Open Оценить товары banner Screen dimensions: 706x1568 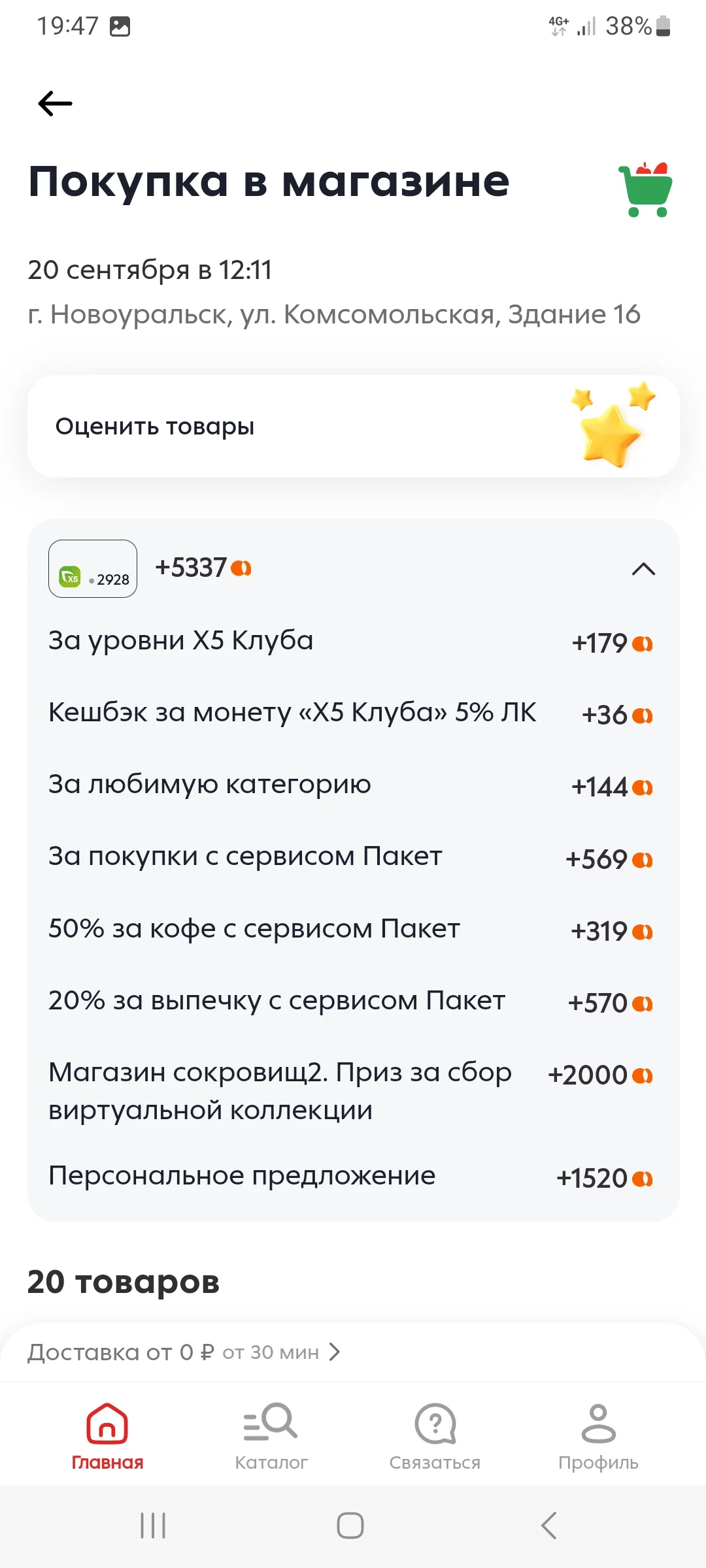point(353,425)
